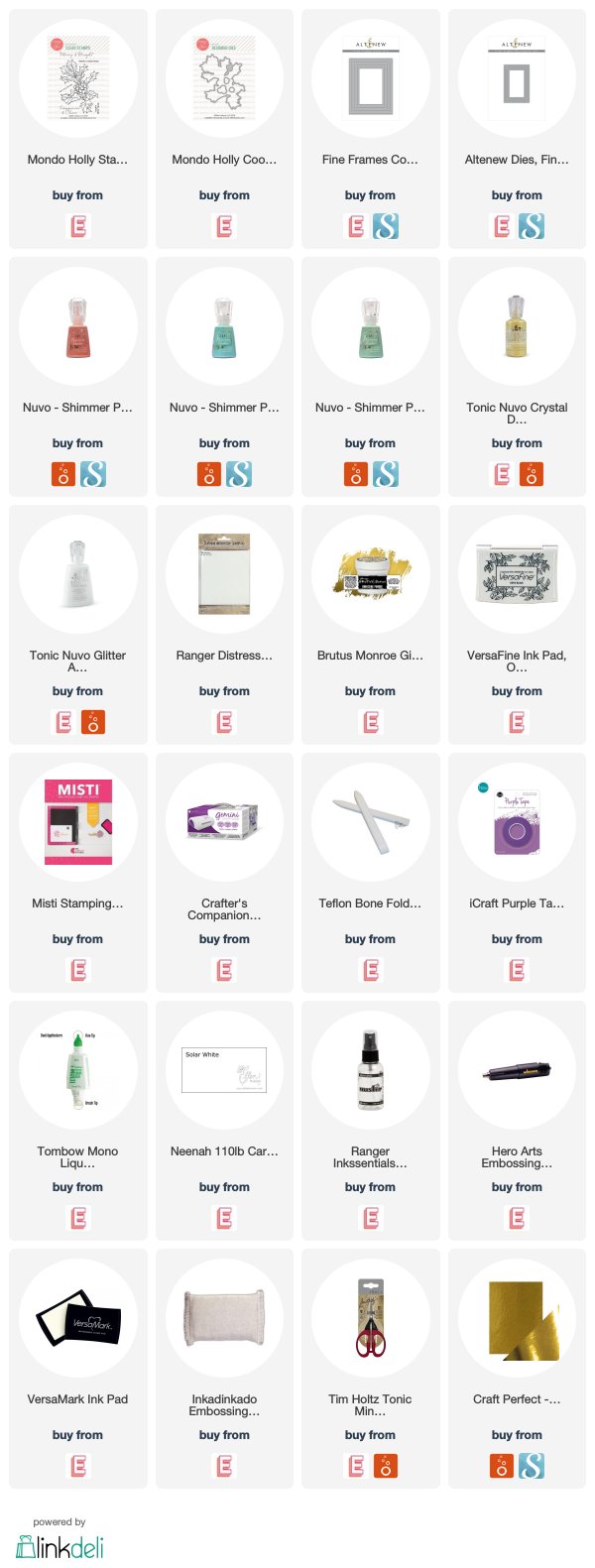Tap E shop icon under Altenew Dies
This screenshot has width=595, height=1568.
pyautogui.click(x=502, y=227)
